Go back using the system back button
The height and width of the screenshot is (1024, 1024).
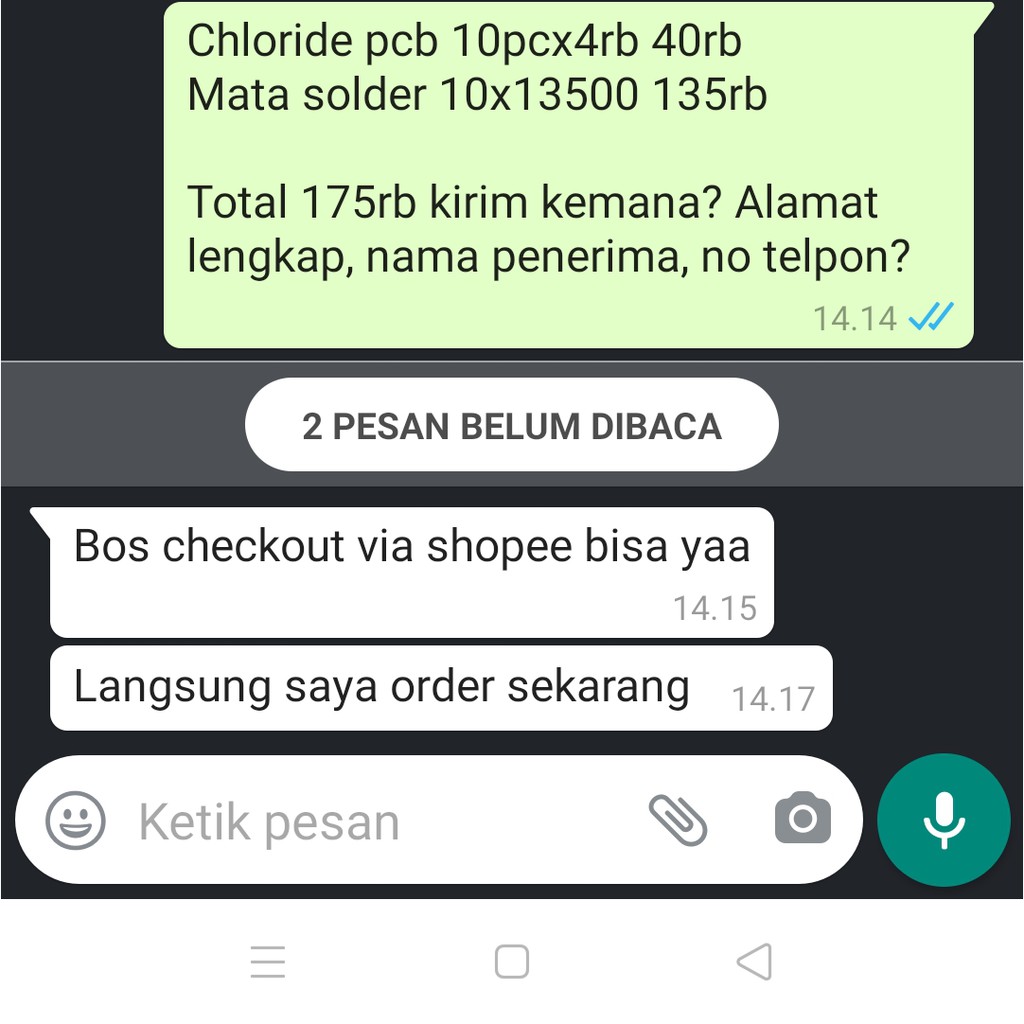point(754,962)
